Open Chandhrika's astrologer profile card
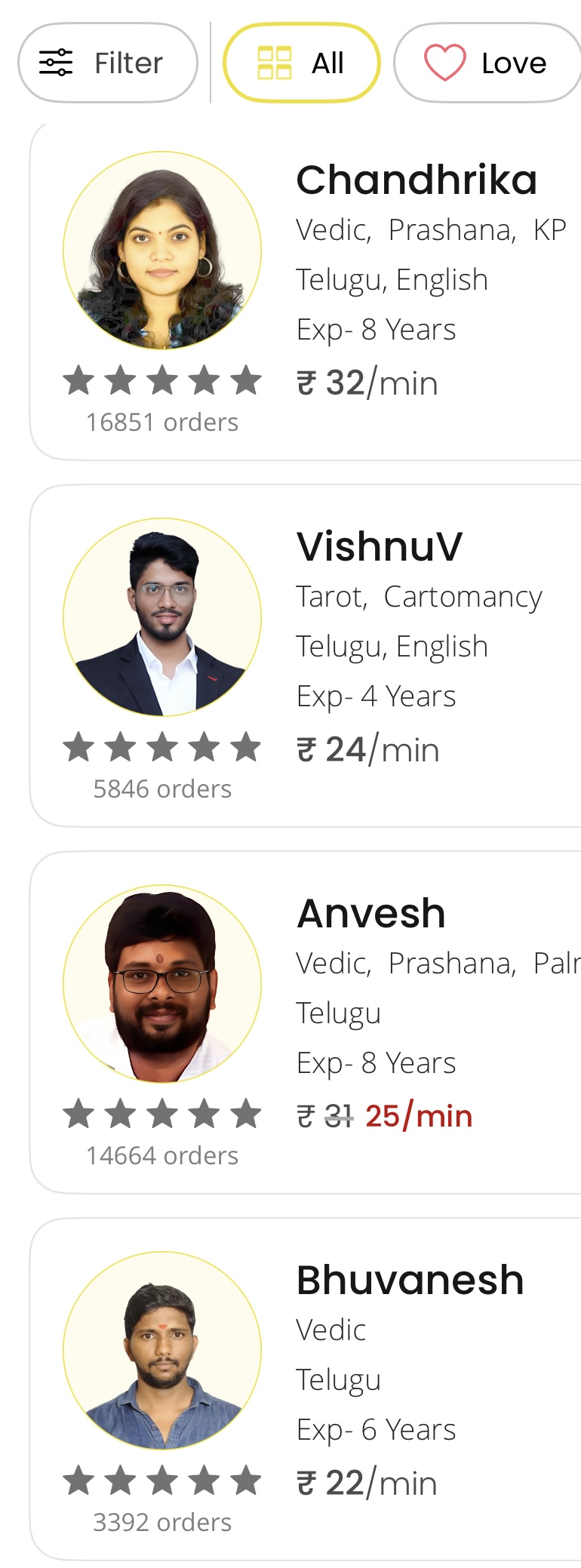Viewport: 581px width, 1568px height. 306,291
